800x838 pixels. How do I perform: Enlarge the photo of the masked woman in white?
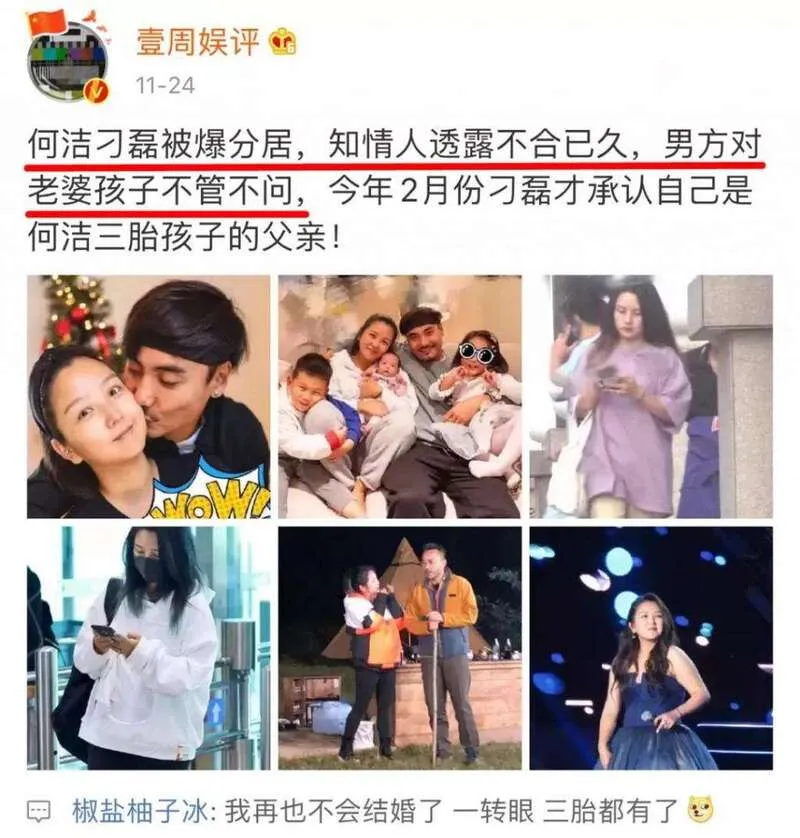148,648
